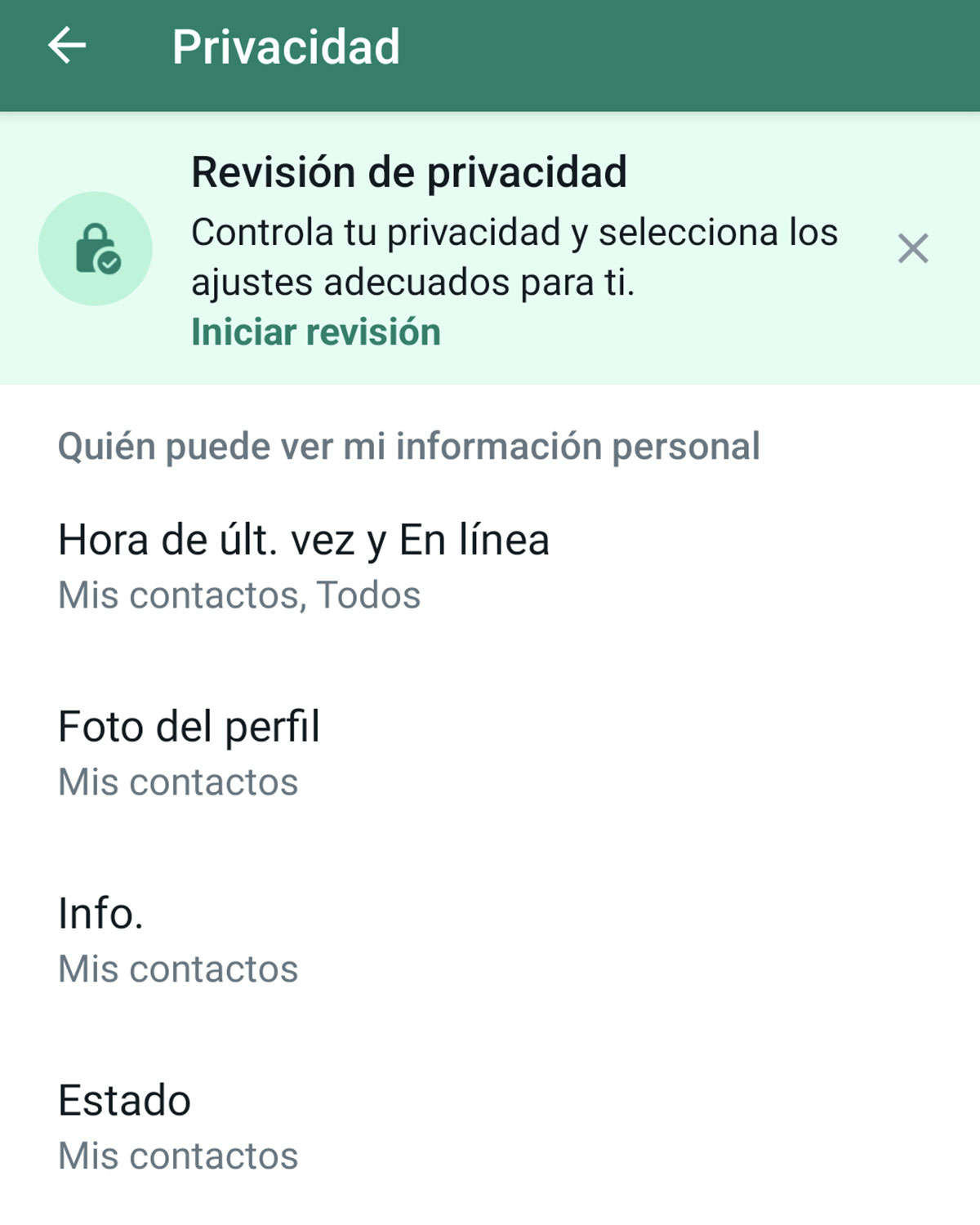Click the back arrow in the header
This screenshot has height=1225, width=980.
click(x=67, y=47)
